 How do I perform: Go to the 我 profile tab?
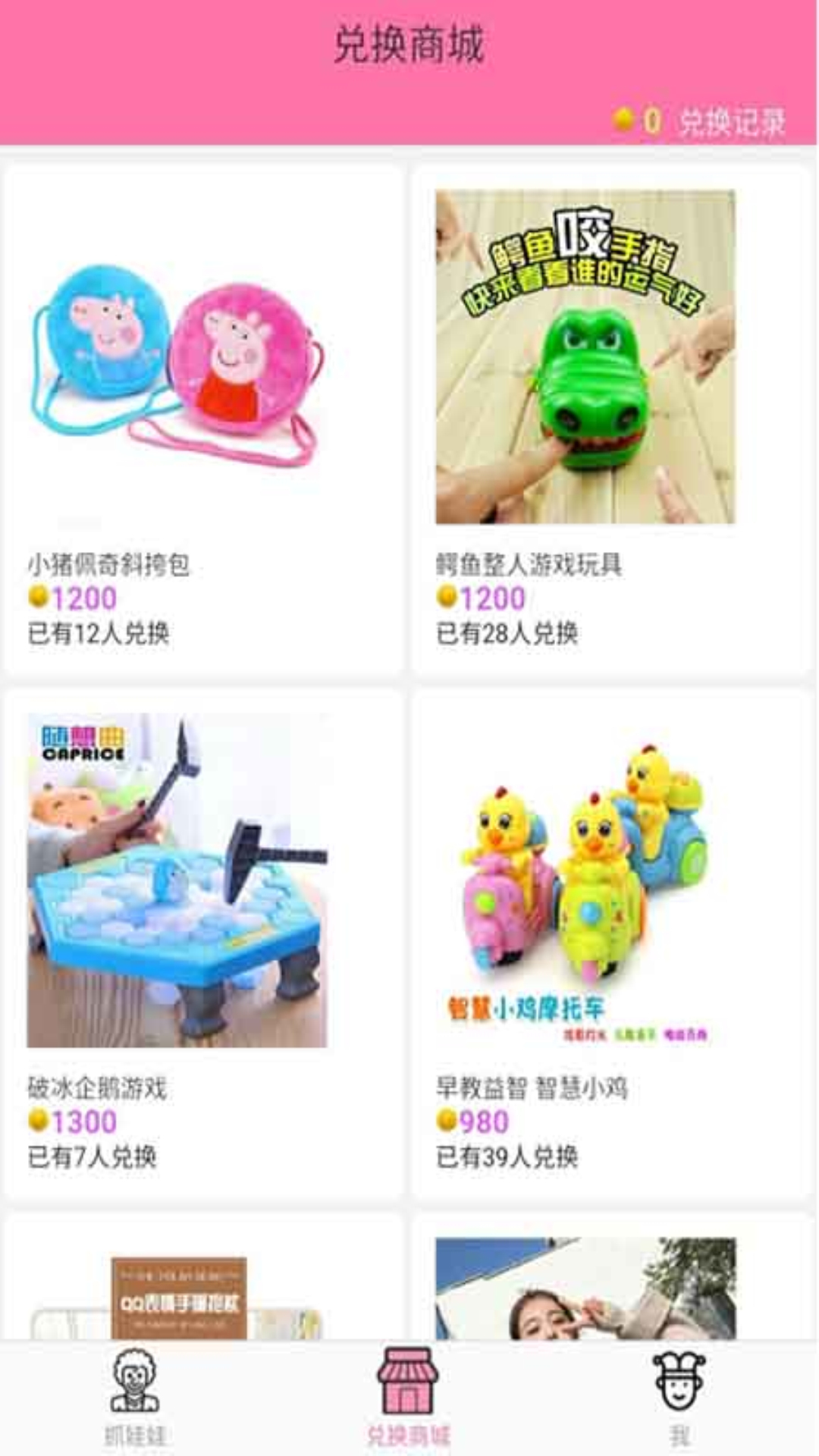point(679,1398)
